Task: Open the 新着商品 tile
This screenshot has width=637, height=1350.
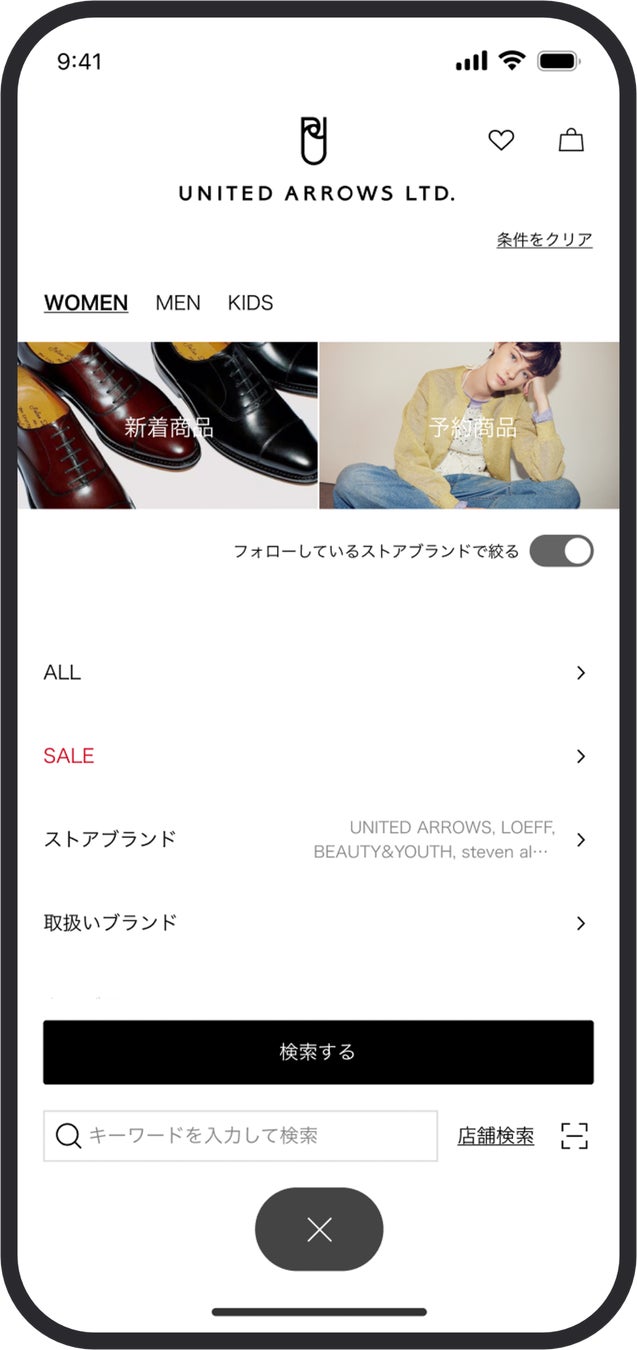Action: (168, 426)
